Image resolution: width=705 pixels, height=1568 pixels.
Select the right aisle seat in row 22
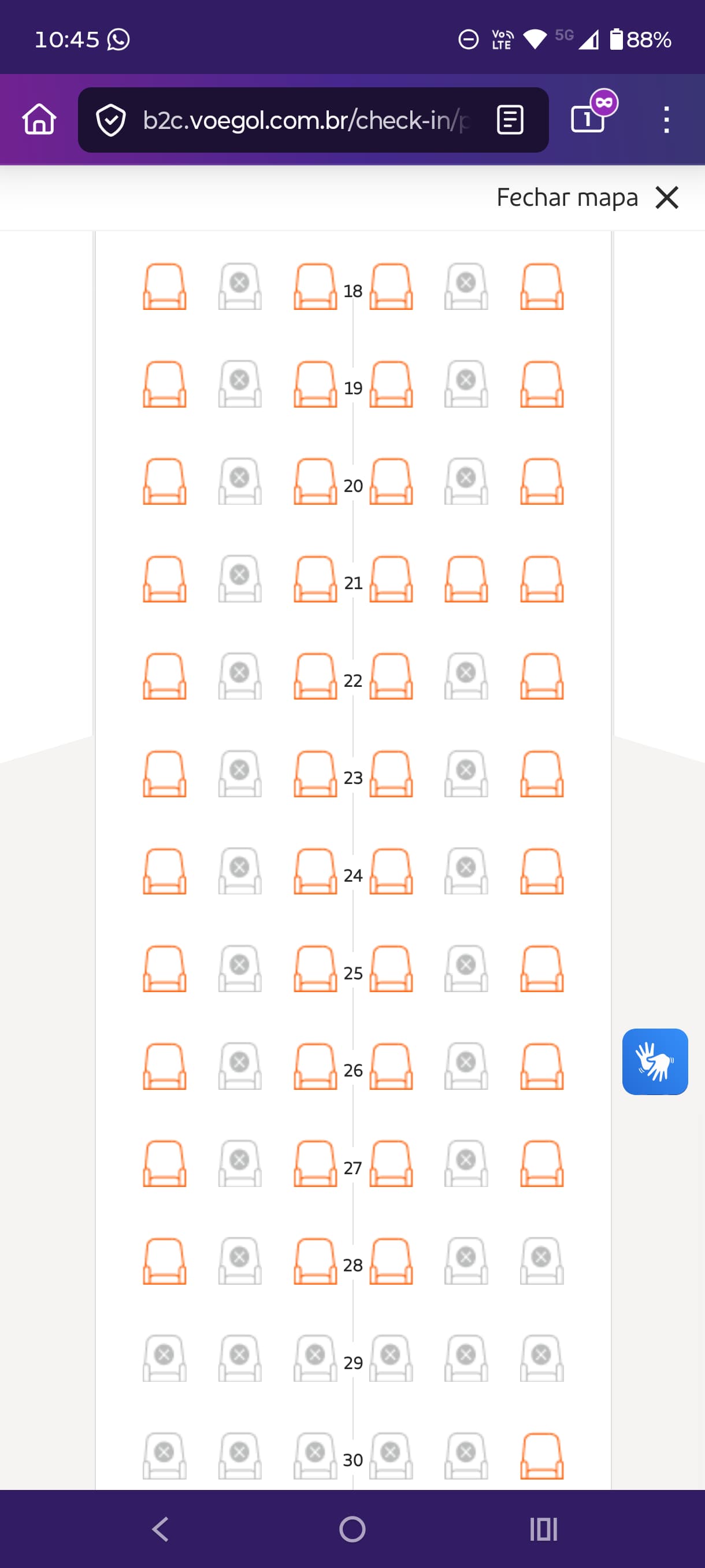tap(391, 676)
